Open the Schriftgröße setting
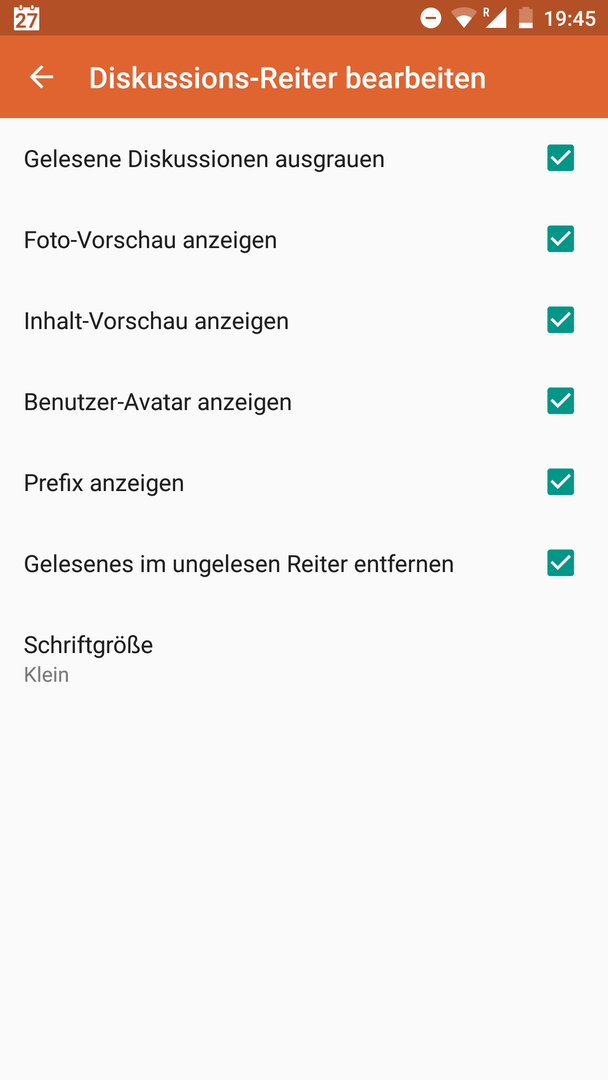 304,658
